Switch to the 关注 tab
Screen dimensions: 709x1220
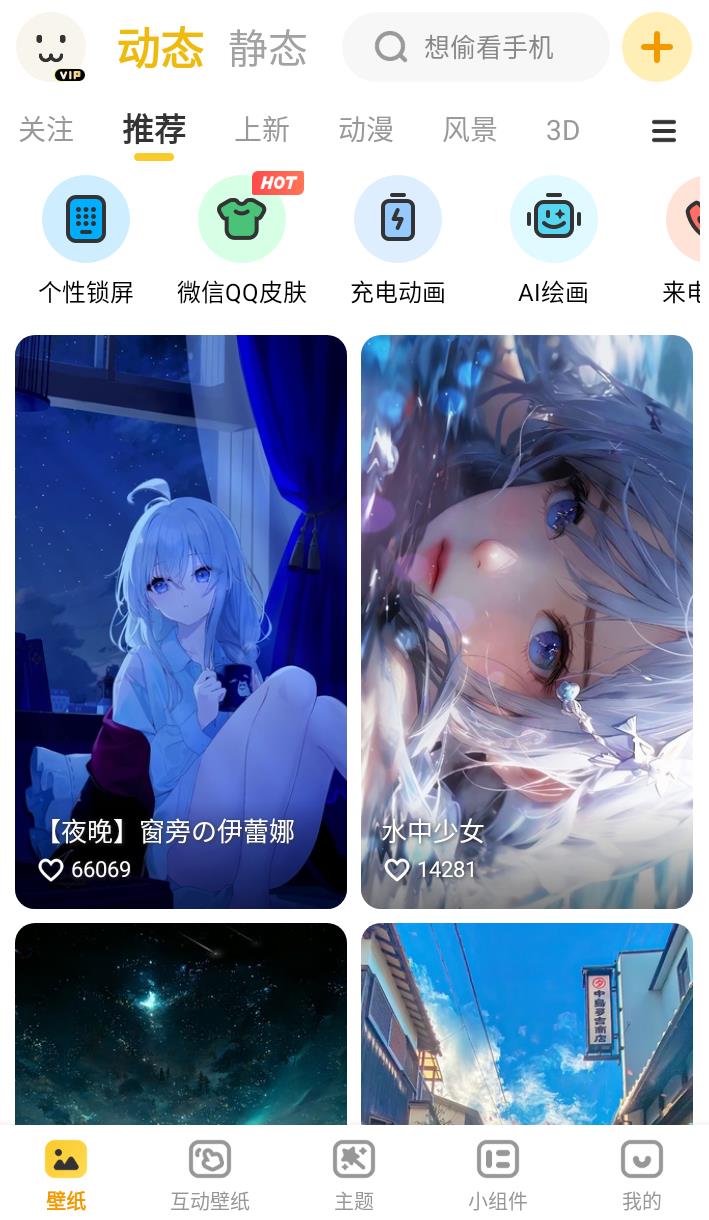[x=46, y=130]
